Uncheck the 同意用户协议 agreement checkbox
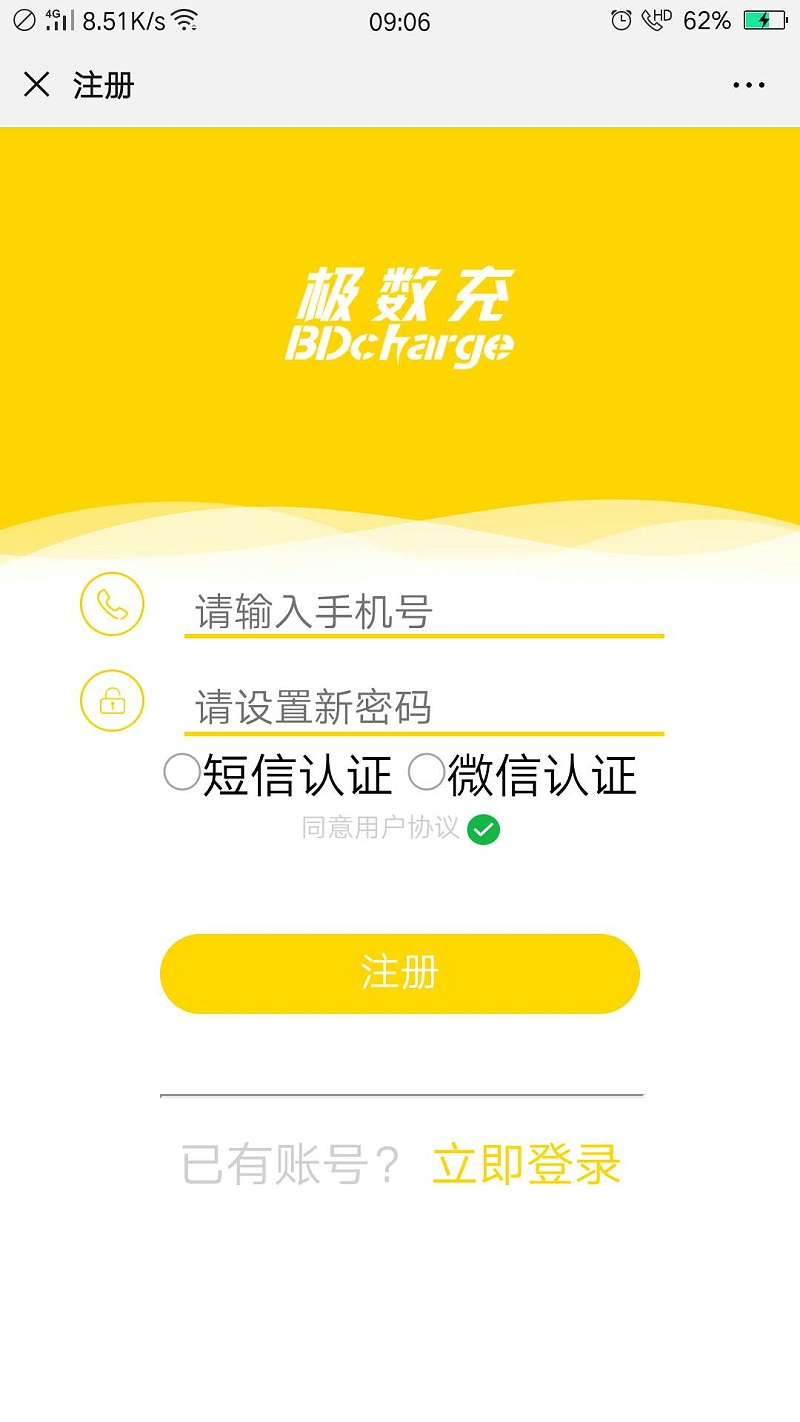This screenshot has height=1422, width=800. (483, 829)
